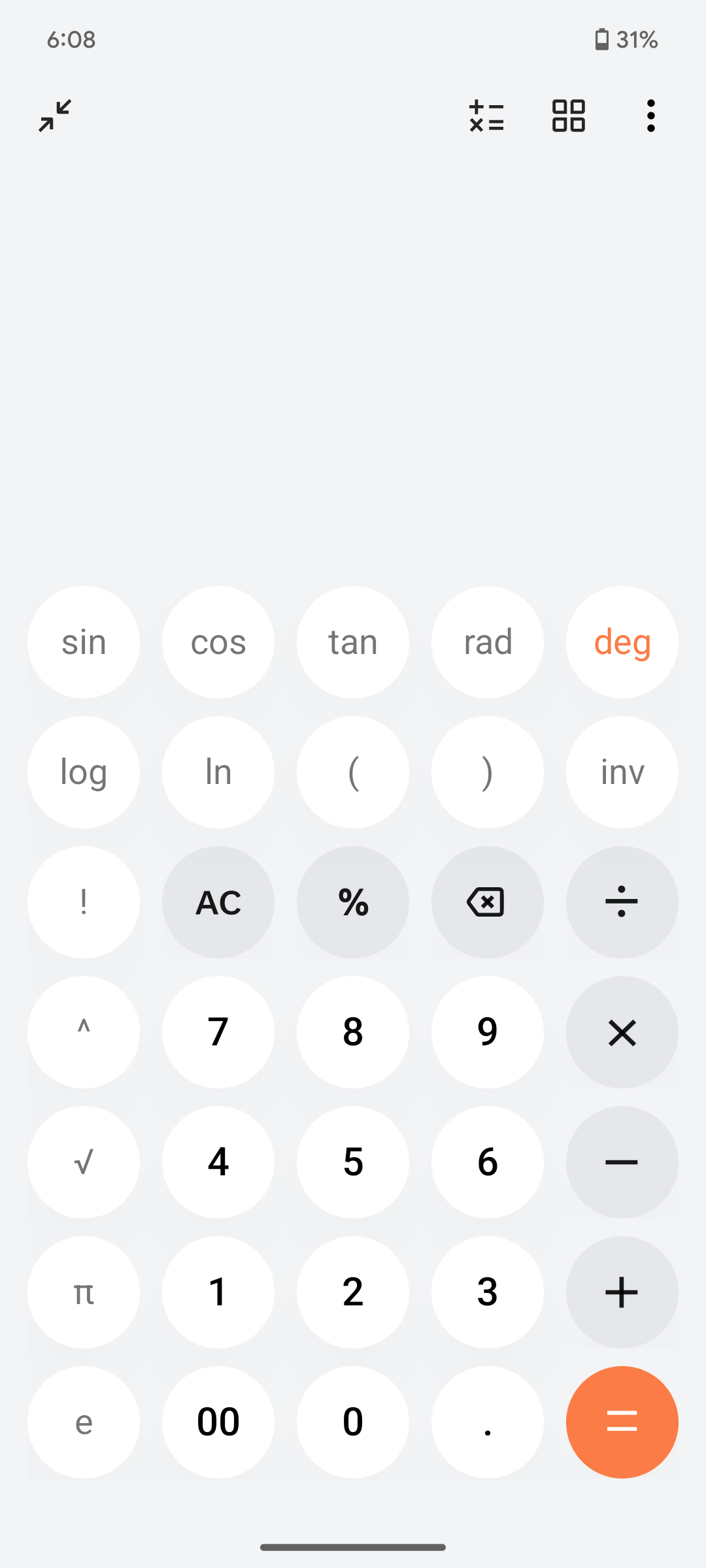Choose the division operator
The height and width of the screenshot is (1568, 706).
[x=622, y=902]
